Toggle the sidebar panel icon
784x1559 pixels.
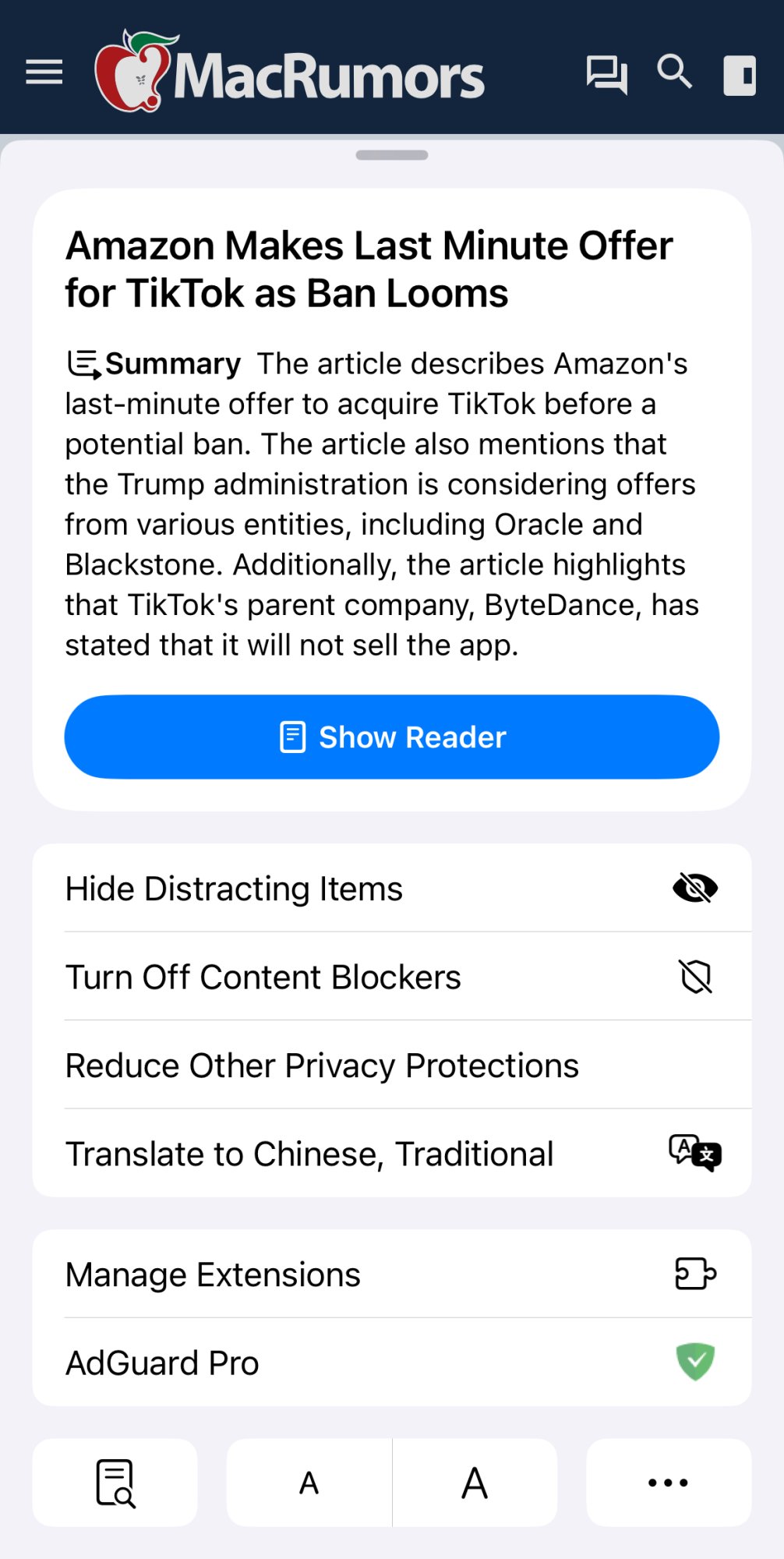click(739, 75)
